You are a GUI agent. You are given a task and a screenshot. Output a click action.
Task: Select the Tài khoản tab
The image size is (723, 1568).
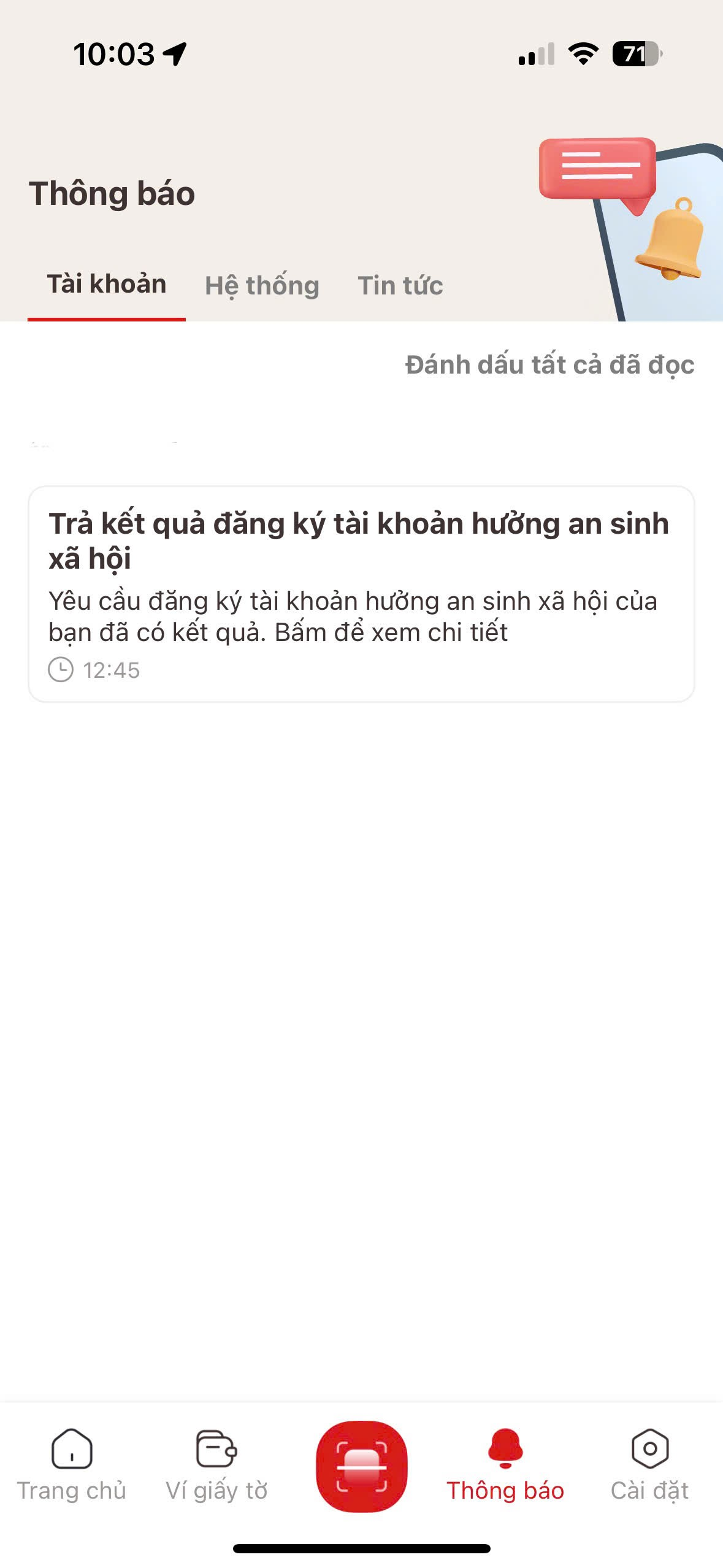click(107, 285)
